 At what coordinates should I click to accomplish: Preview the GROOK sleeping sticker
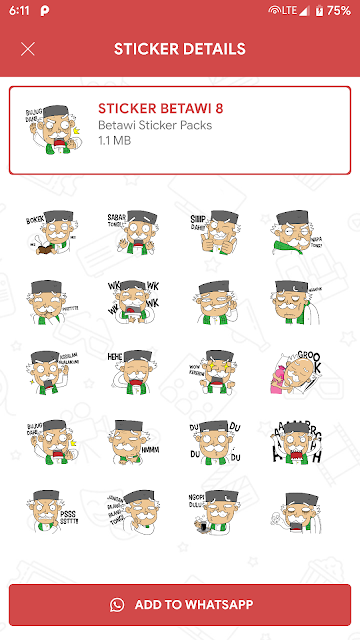(x=297, y=372)
